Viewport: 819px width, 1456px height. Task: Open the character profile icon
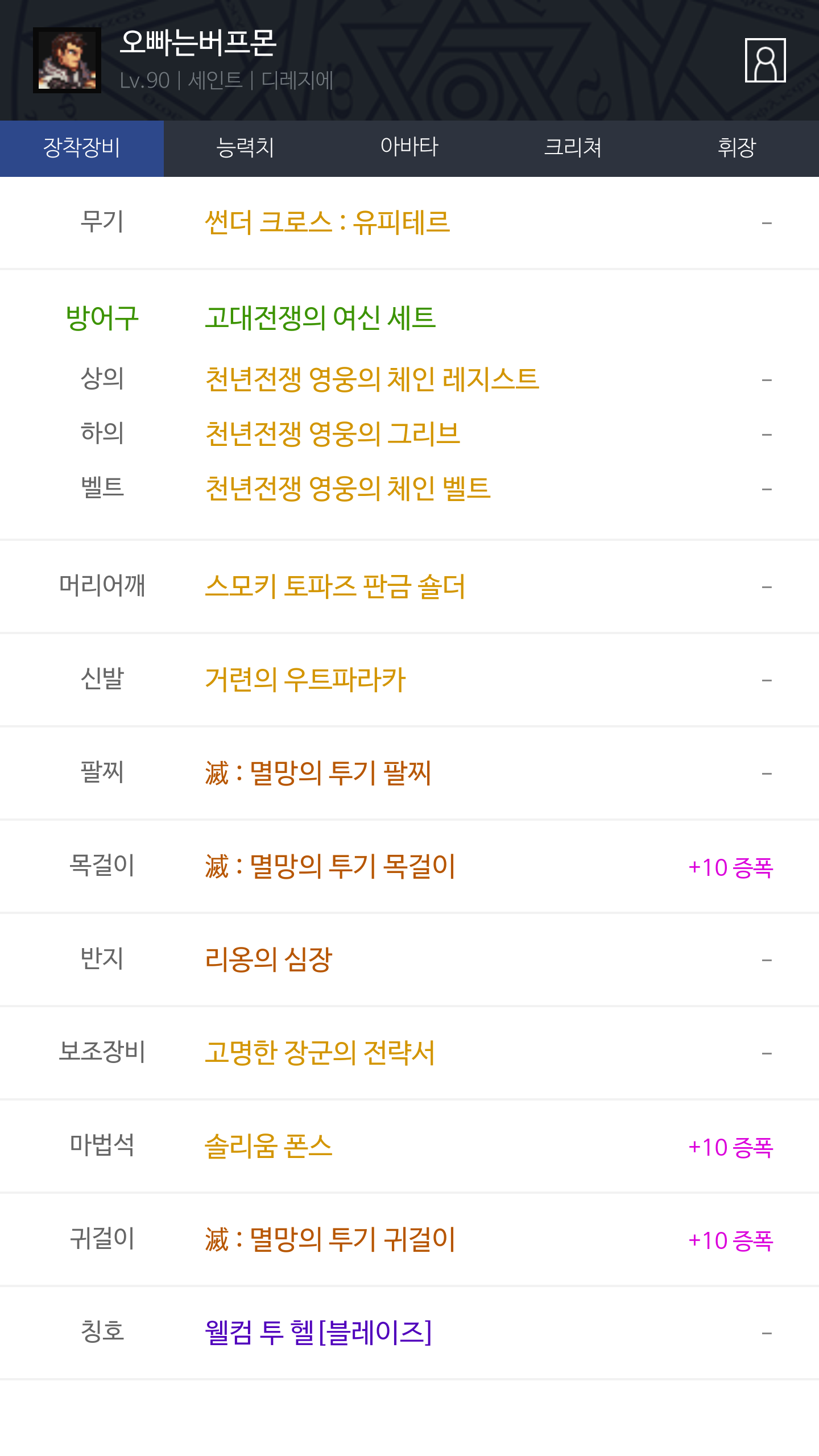pyautogui.click(x=765, y=60)
